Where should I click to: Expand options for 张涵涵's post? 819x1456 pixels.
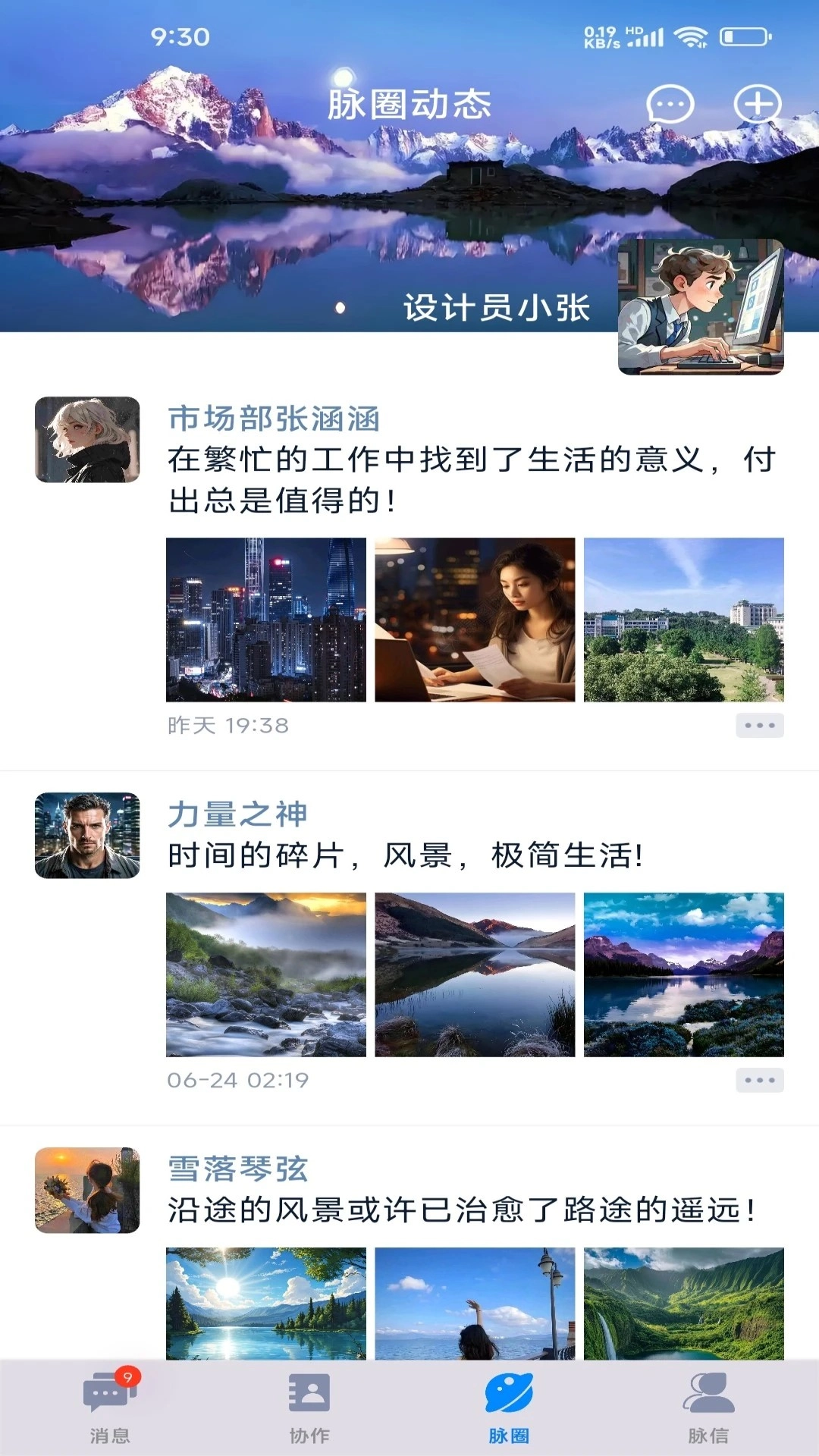[x=759, y=725]
